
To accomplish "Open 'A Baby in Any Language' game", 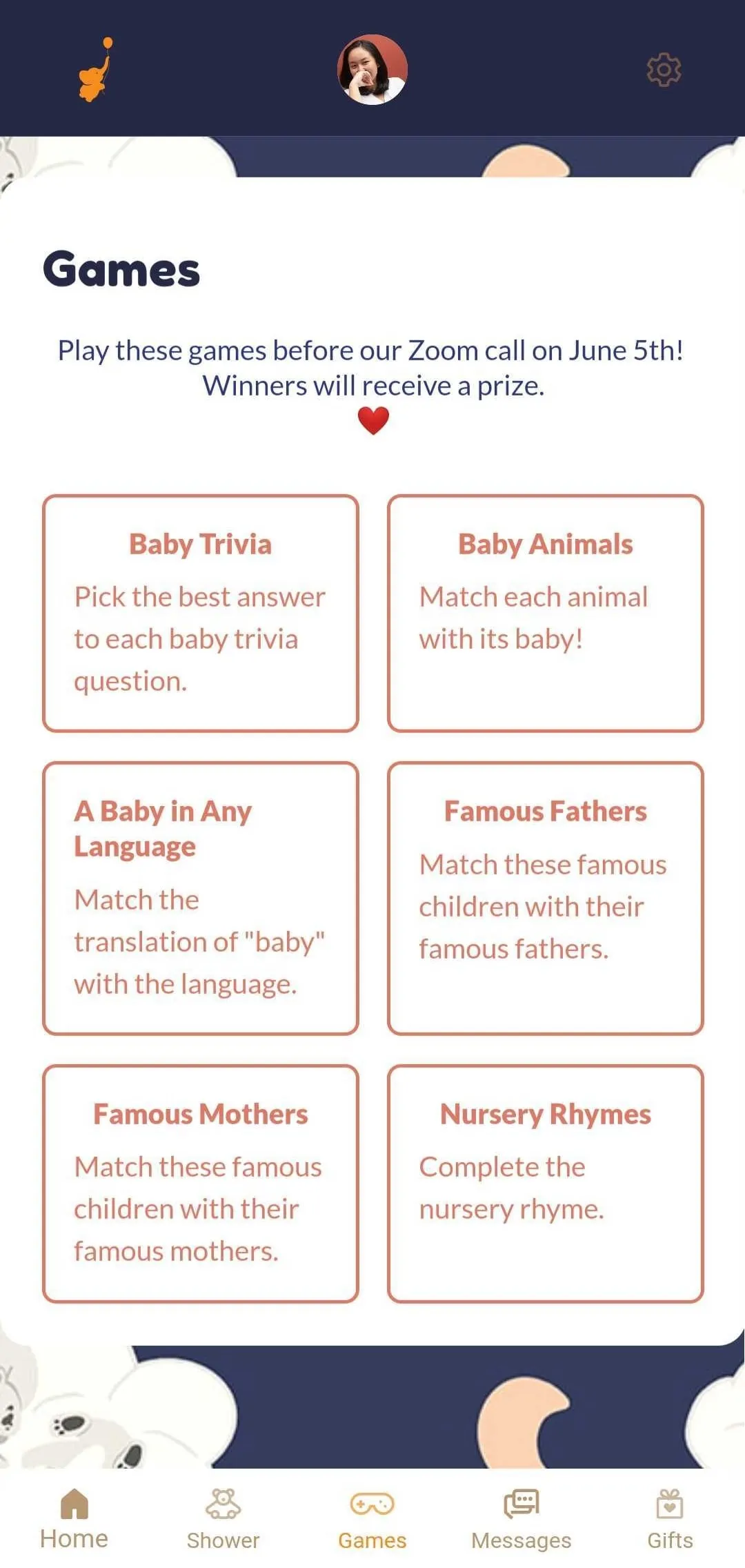I will pos(200,897).
